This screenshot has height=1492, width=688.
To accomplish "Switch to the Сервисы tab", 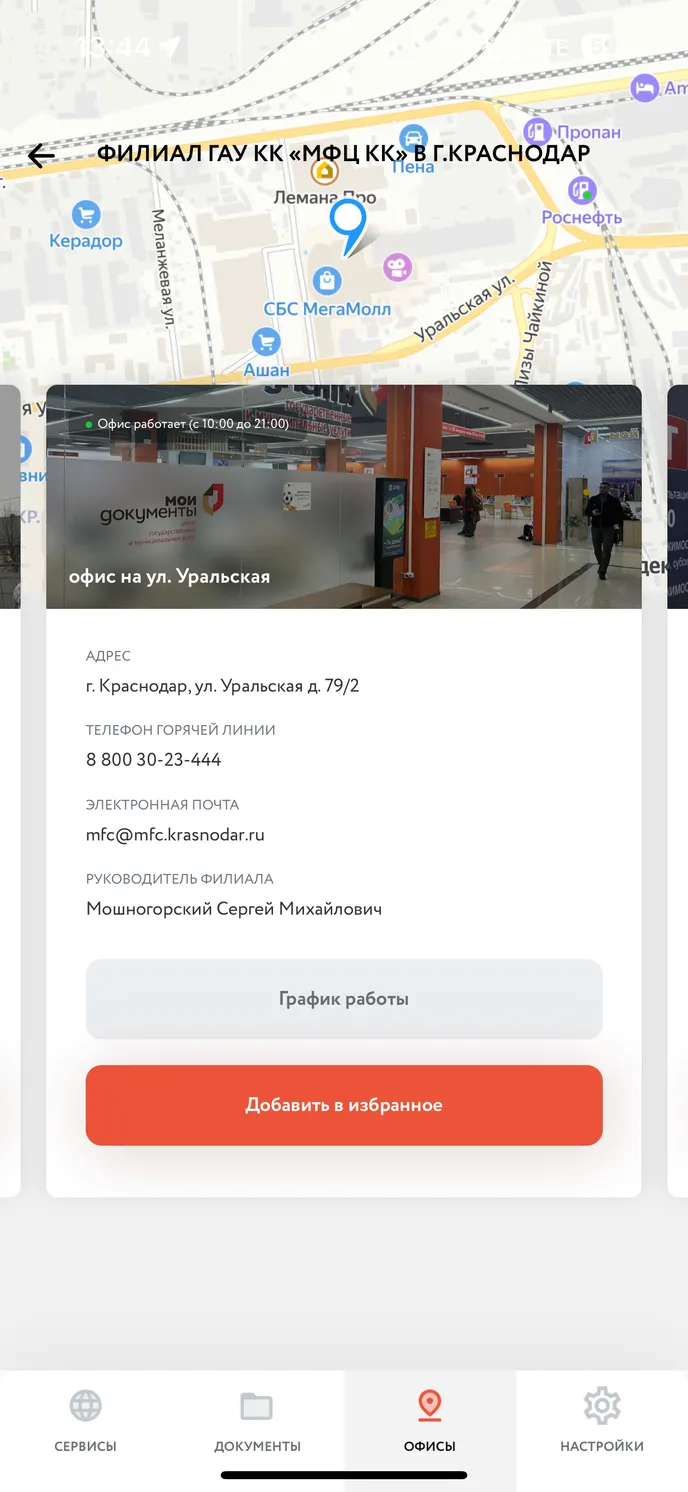I will point(86,1420).
